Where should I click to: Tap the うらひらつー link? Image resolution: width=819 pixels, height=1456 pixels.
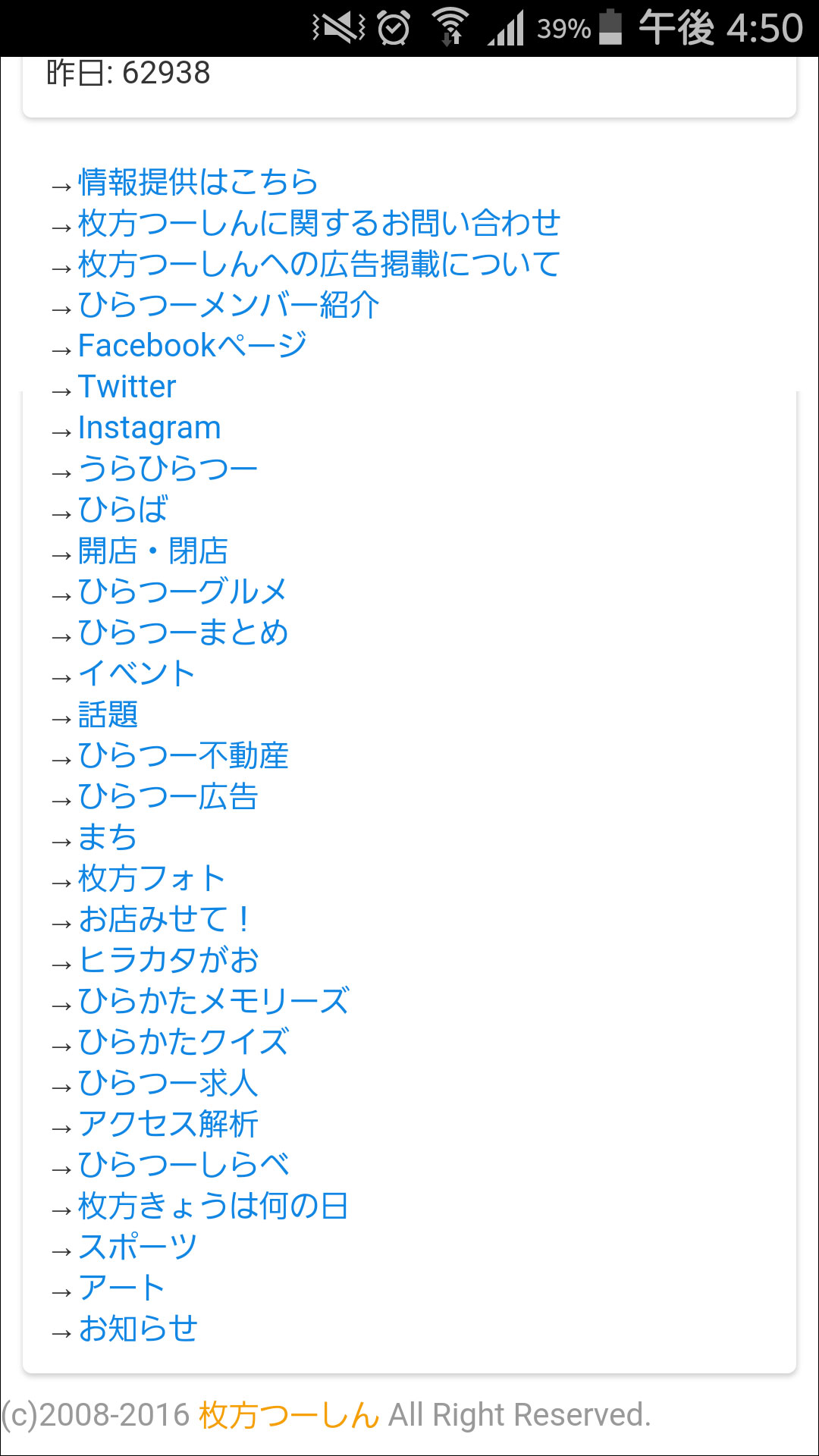pos(168,469)
